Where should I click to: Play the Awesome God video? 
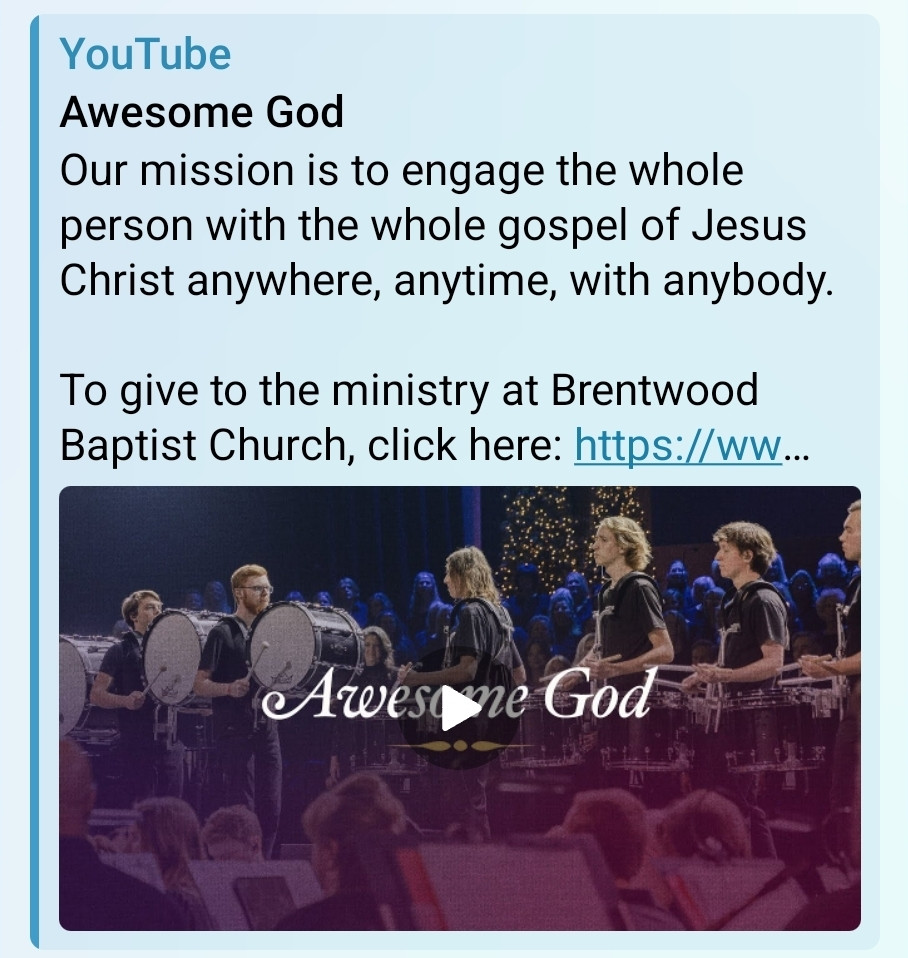click(x=459, y=709)
